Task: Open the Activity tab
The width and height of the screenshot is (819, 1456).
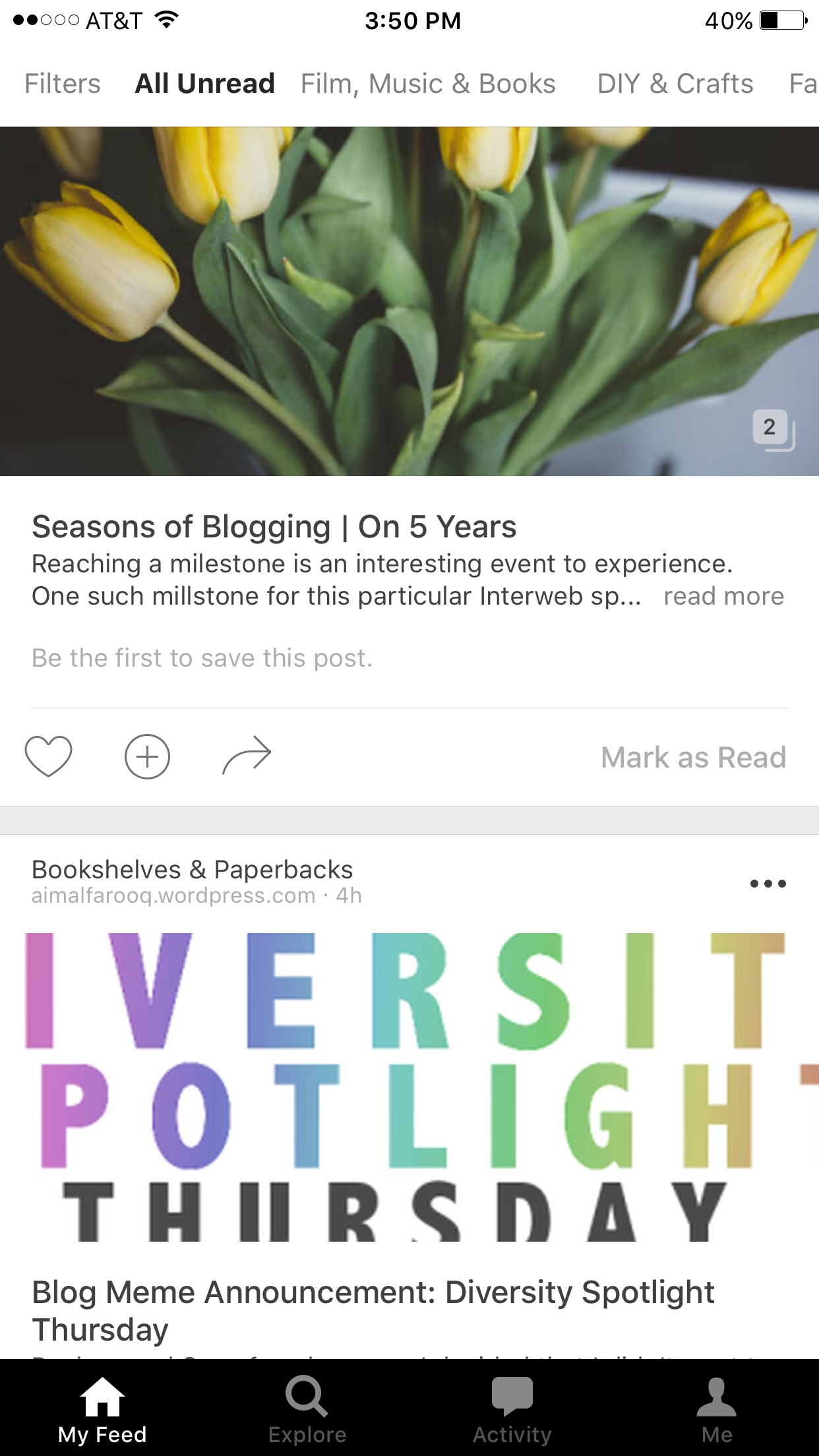Action: click(512, 1409)
